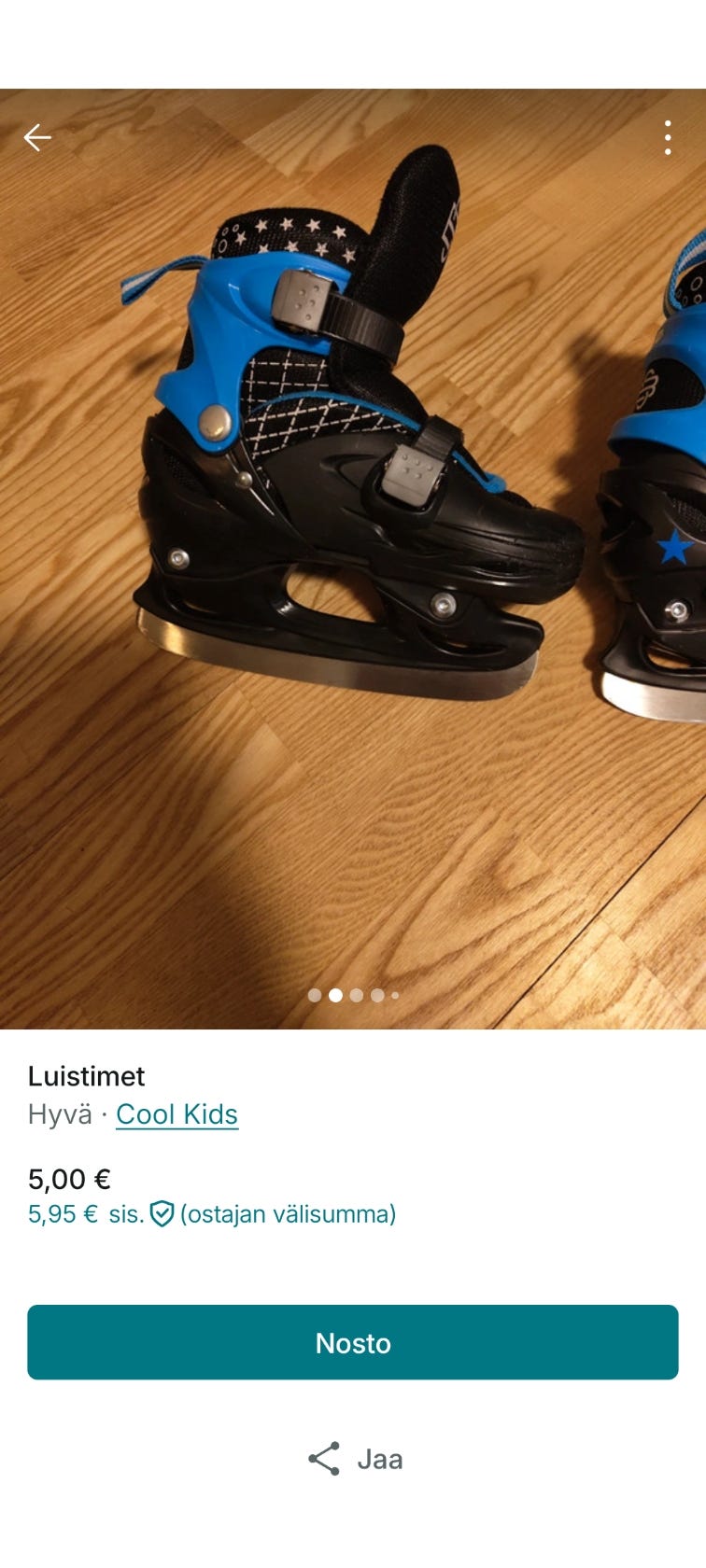Tap the Nosto button
Viewport: 706px width, 1568px height.
(x=353, y=1342)
